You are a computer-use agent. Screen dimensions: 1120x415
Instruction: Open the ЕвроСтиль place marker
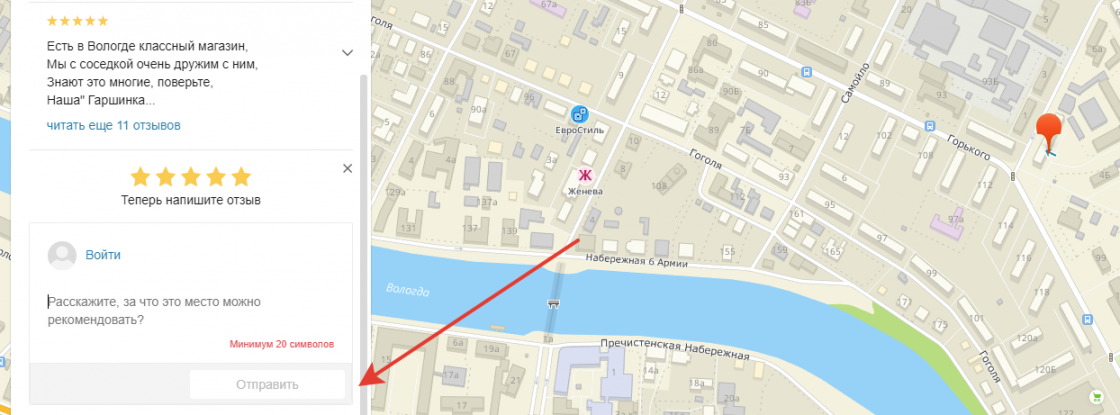coord(581,114)
